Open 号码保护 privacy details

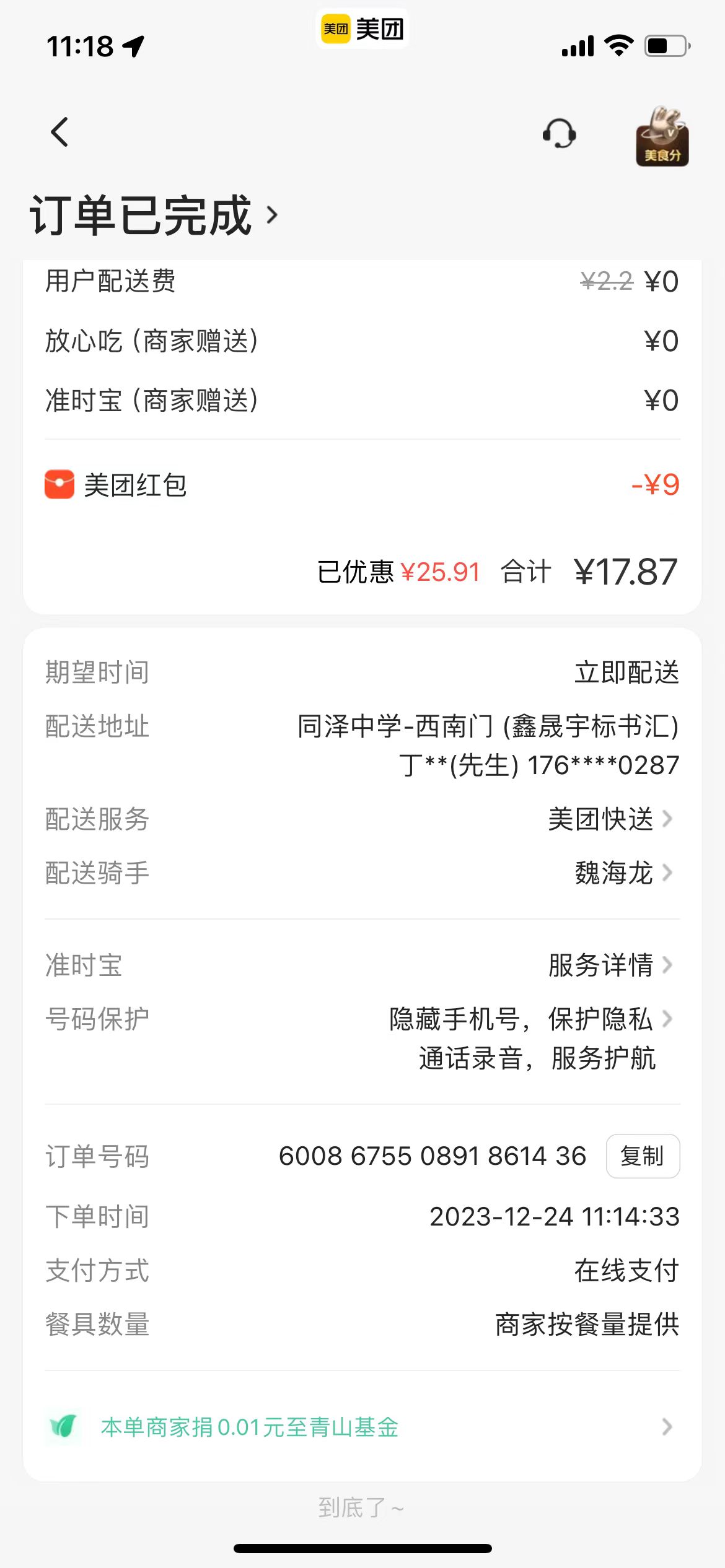tap(530, 1020)
